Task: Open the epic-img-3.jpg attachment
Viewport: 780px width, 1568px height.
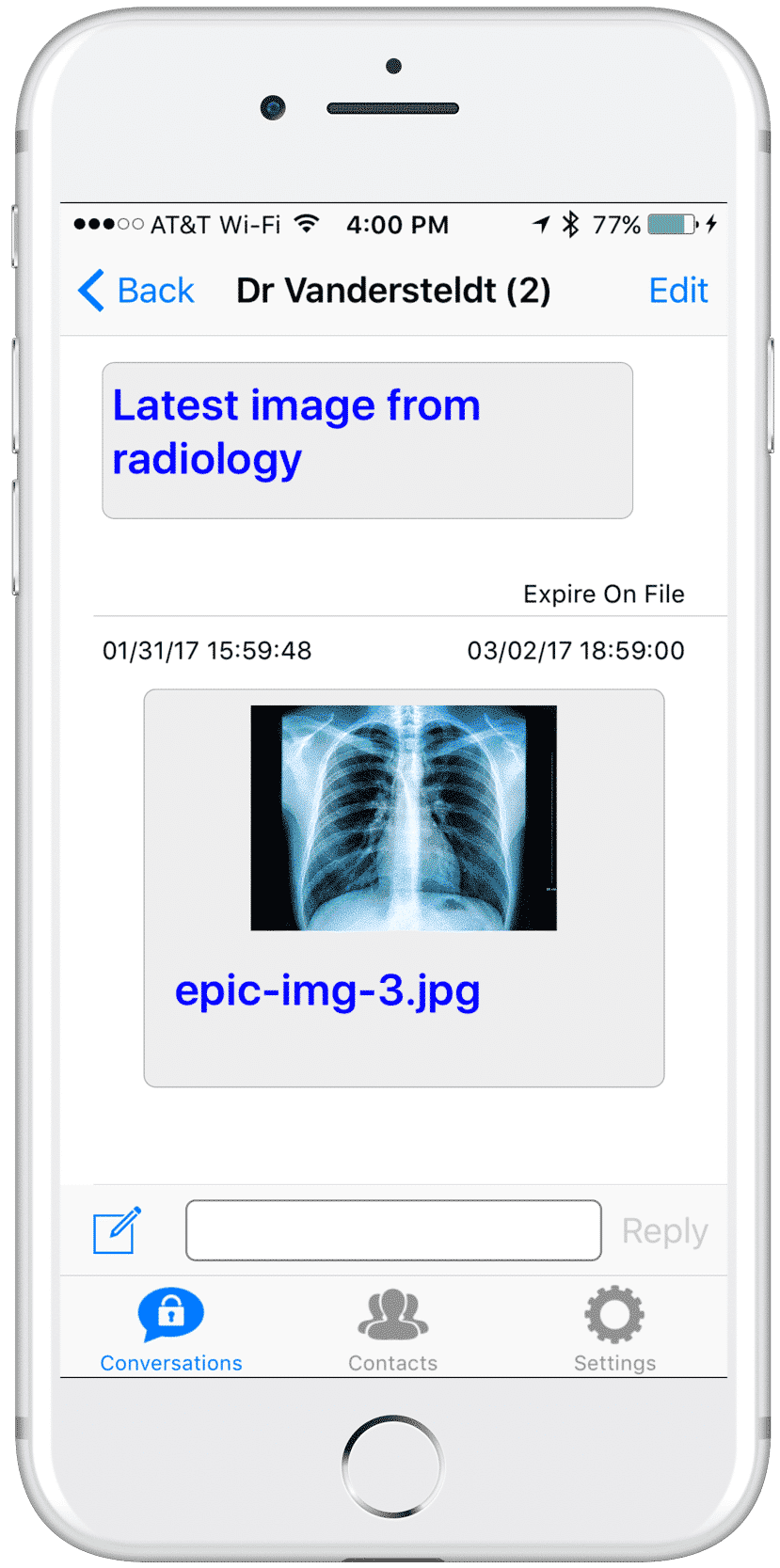Action: (404, 887)
